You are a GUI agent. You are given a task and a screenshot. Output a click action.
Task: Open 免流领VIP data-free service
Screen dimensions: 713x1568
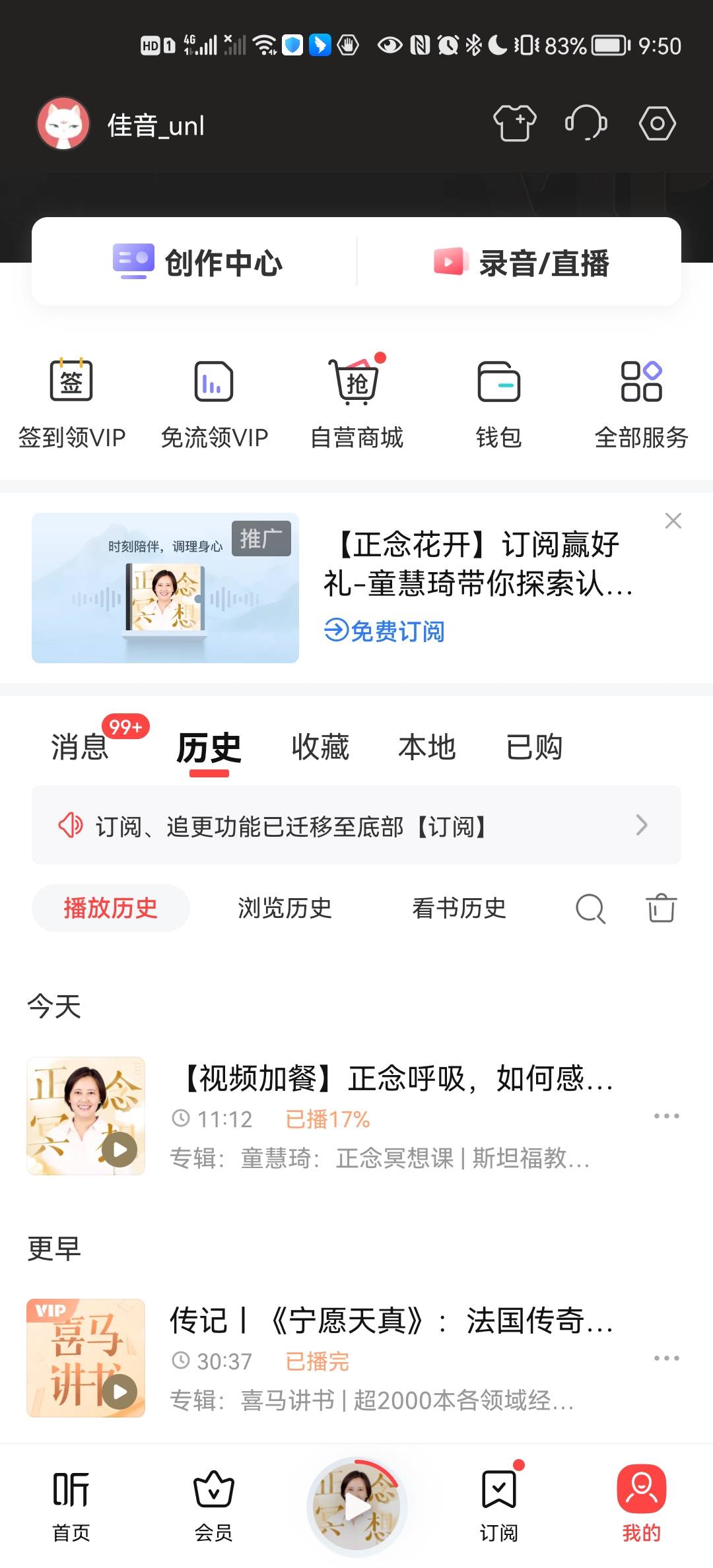coord(214,400)
